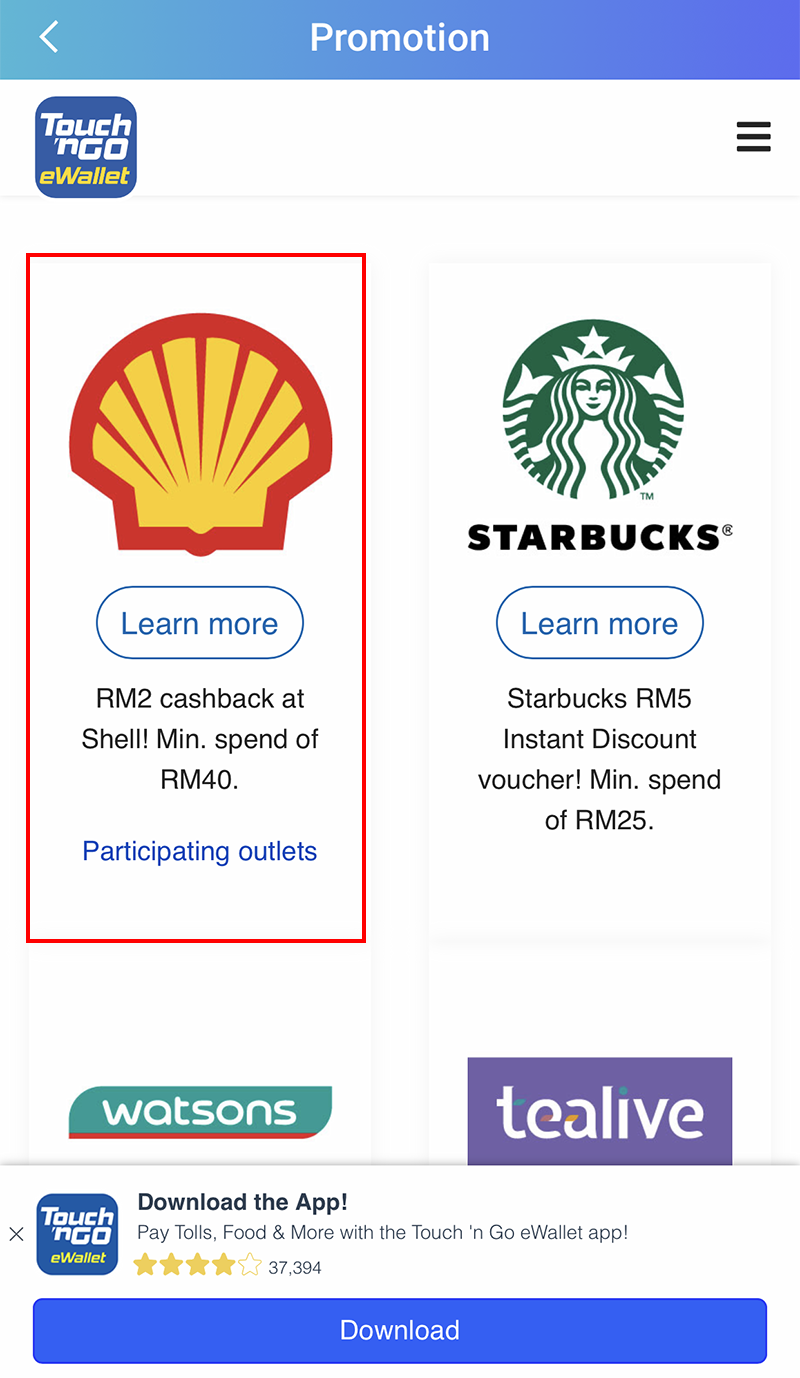The height and width of the screenshot is (1378, 800).
Task: Tap Learn more under the Shell logo
Action: click(200, 623)
